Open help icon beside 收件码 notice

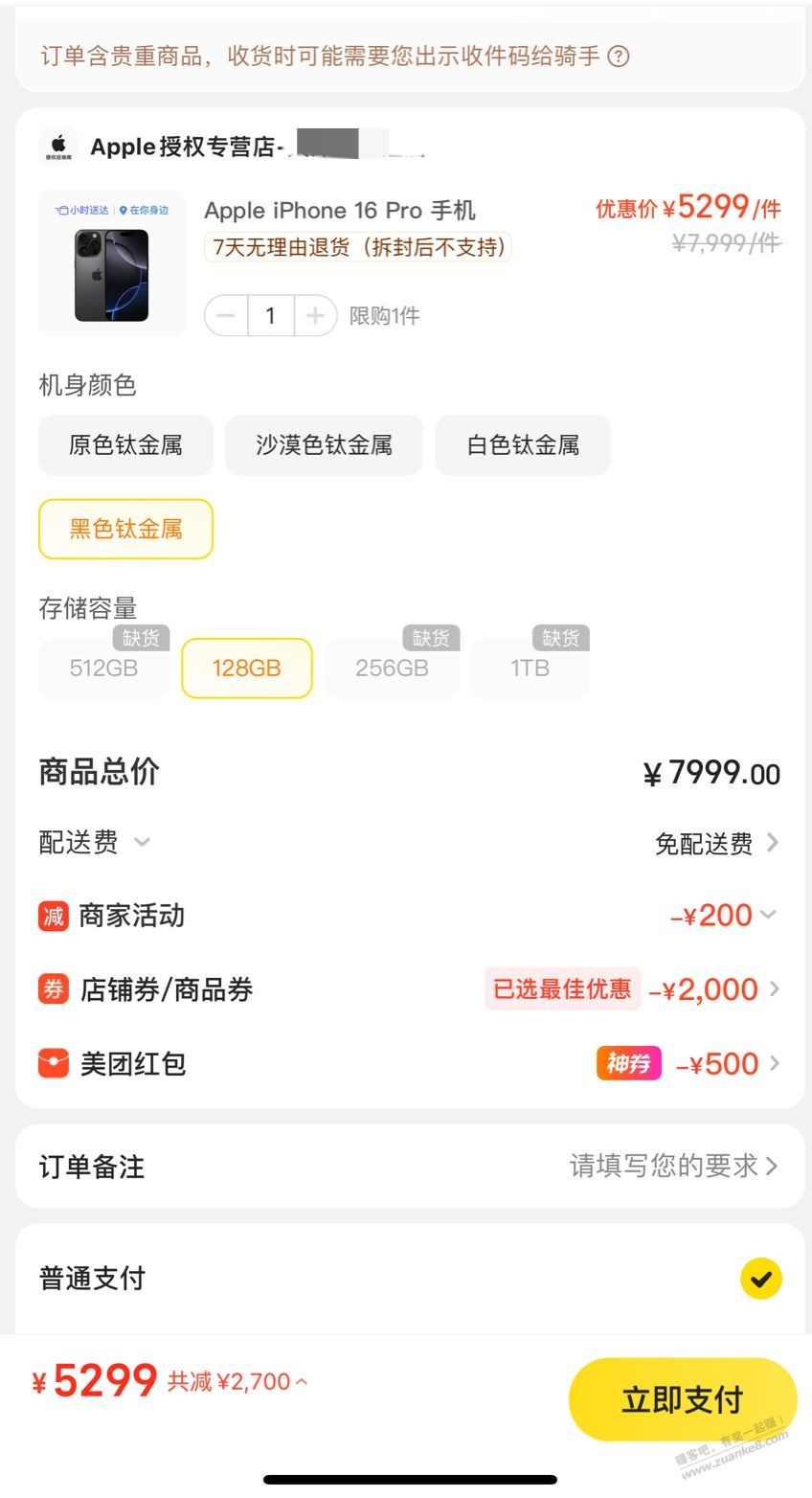coord(620,57)
